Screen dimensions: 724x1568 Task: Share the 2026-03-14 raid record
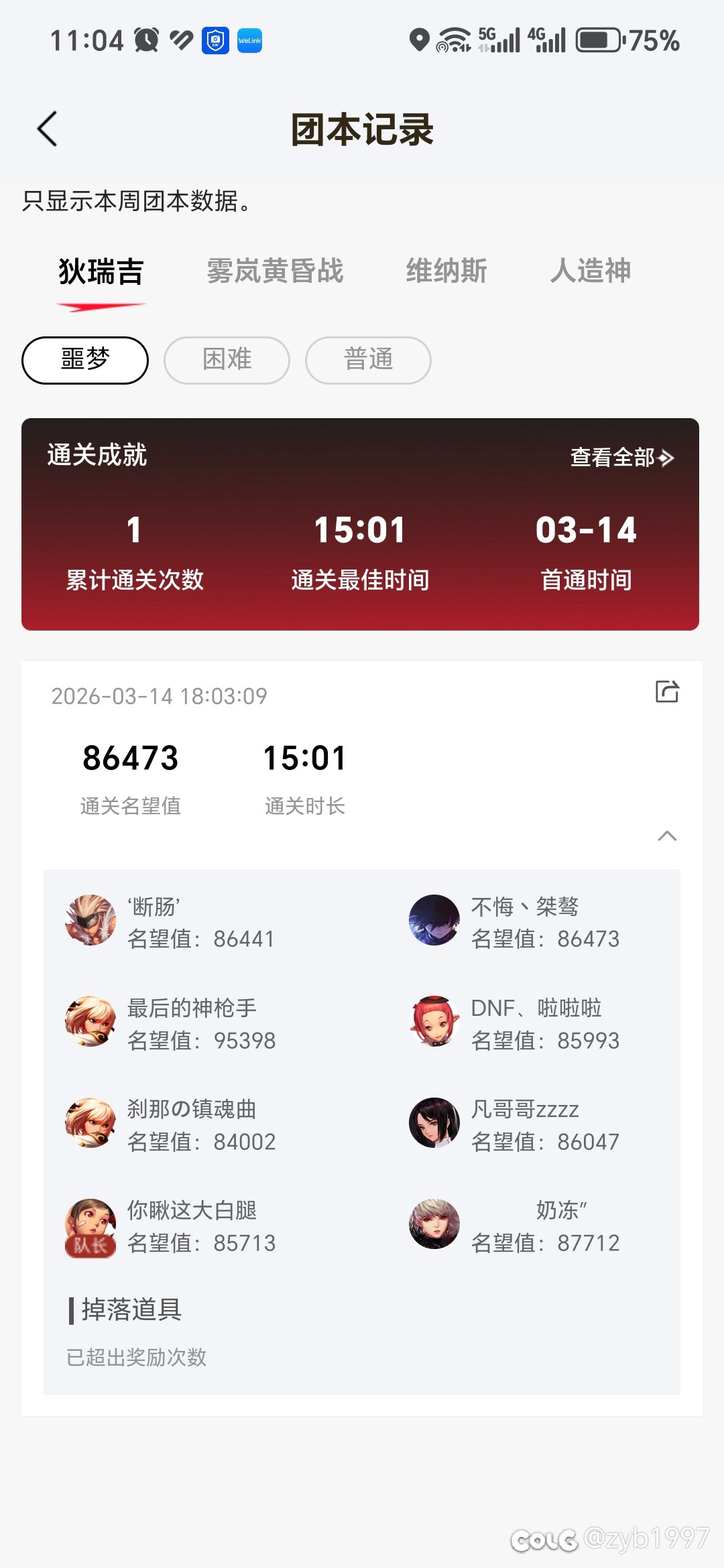[x=667, y=692]
